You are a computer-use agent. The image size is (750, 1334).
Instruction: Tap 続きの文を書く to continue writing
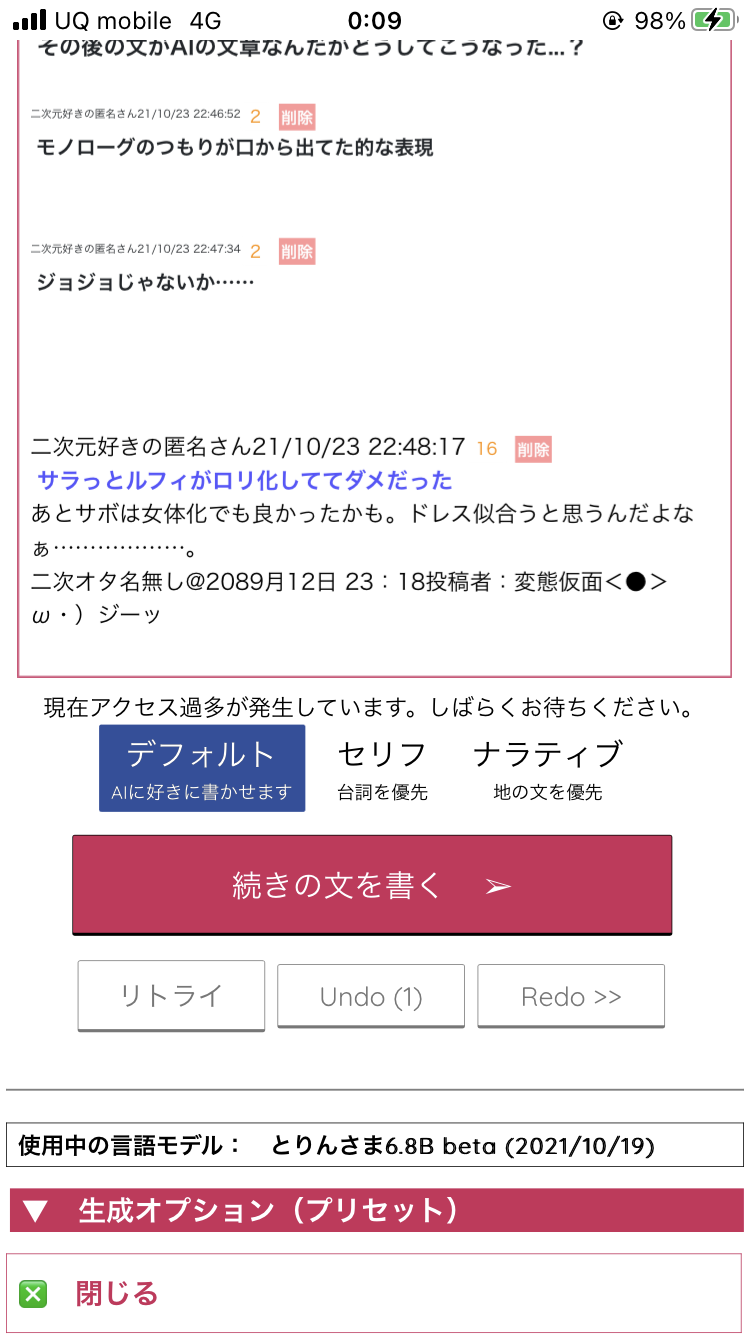coord(372,885)
